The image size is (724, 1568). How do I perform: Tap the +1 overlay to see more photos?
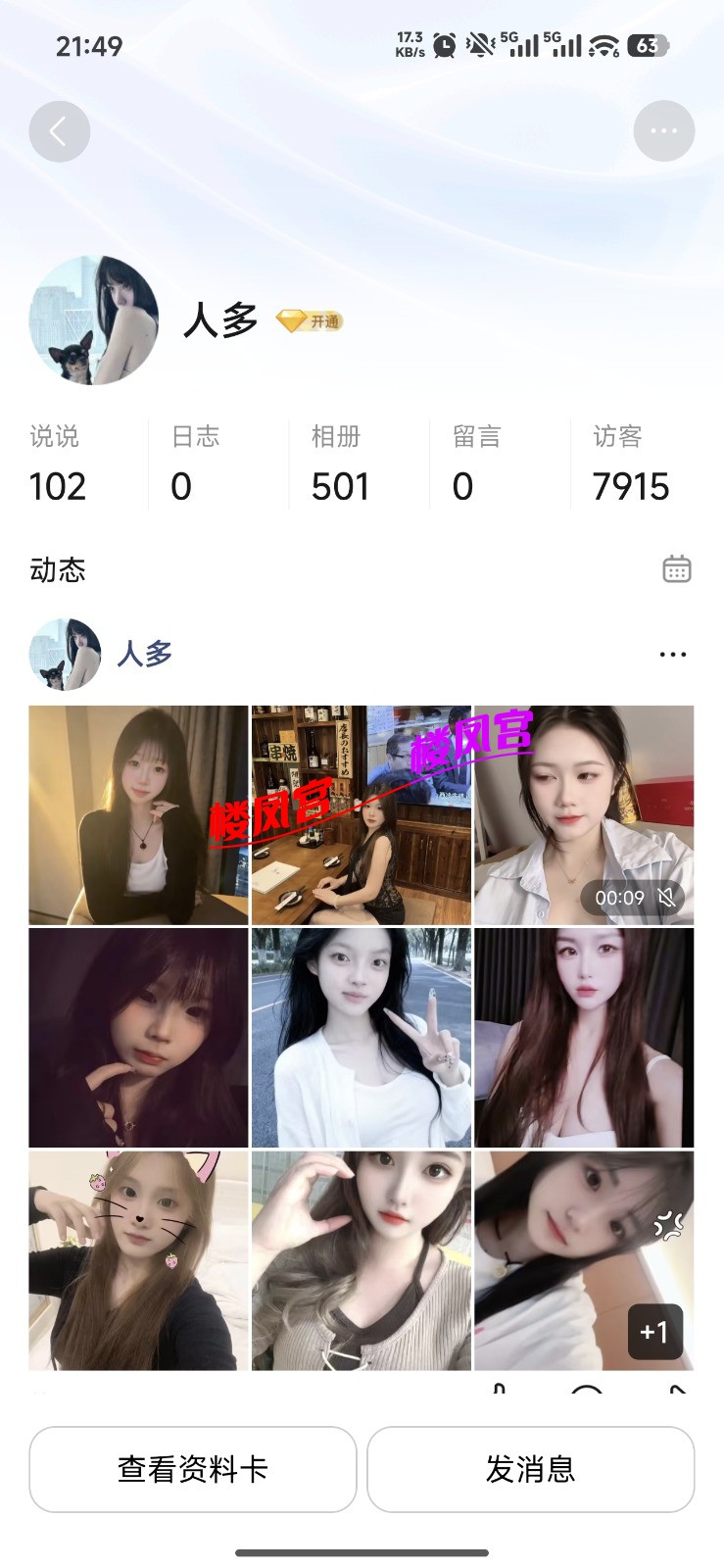point(654,1331)
